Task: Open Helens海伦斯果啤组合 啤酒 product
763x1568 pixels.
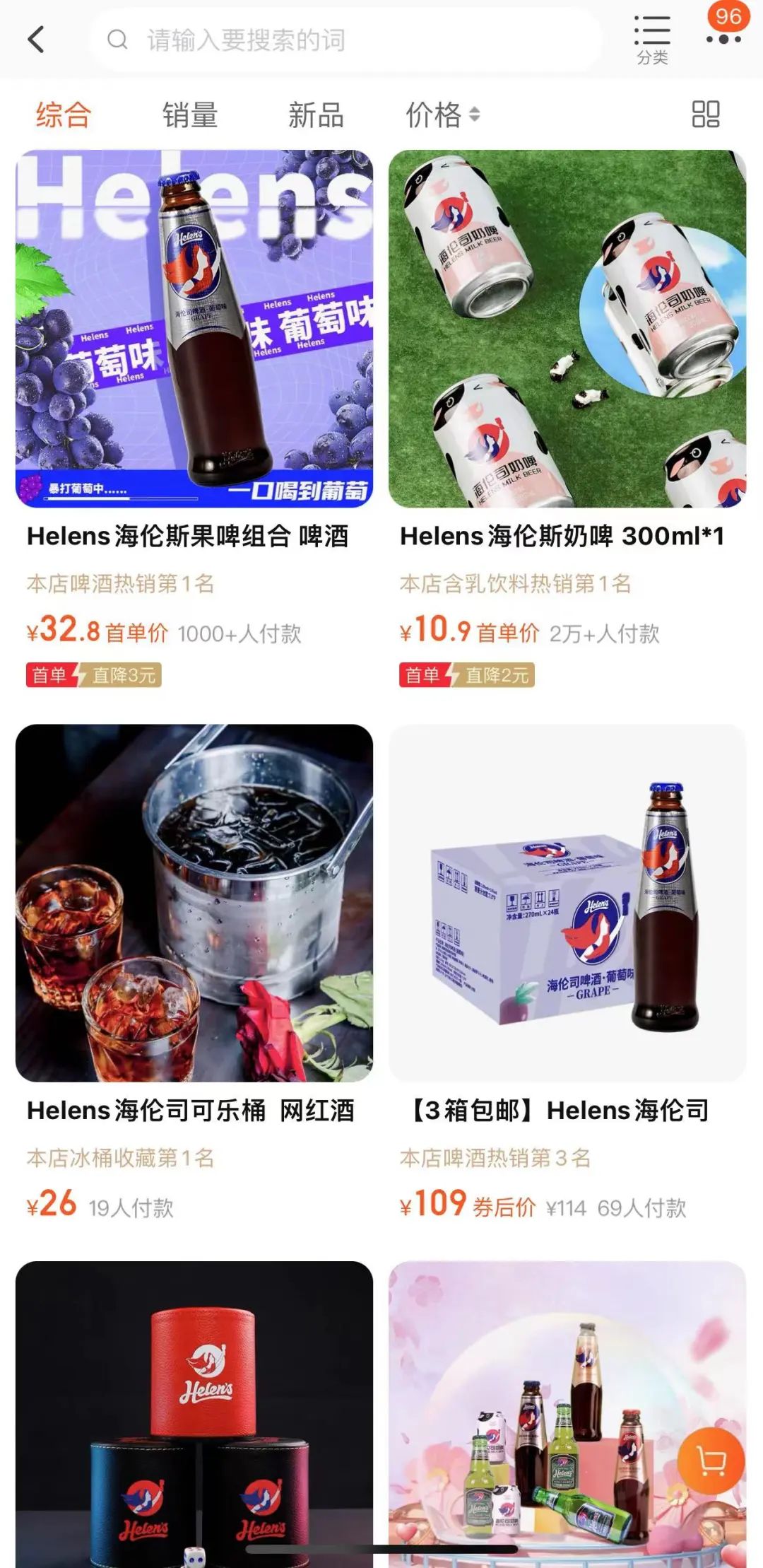Action: click(194, 329)
